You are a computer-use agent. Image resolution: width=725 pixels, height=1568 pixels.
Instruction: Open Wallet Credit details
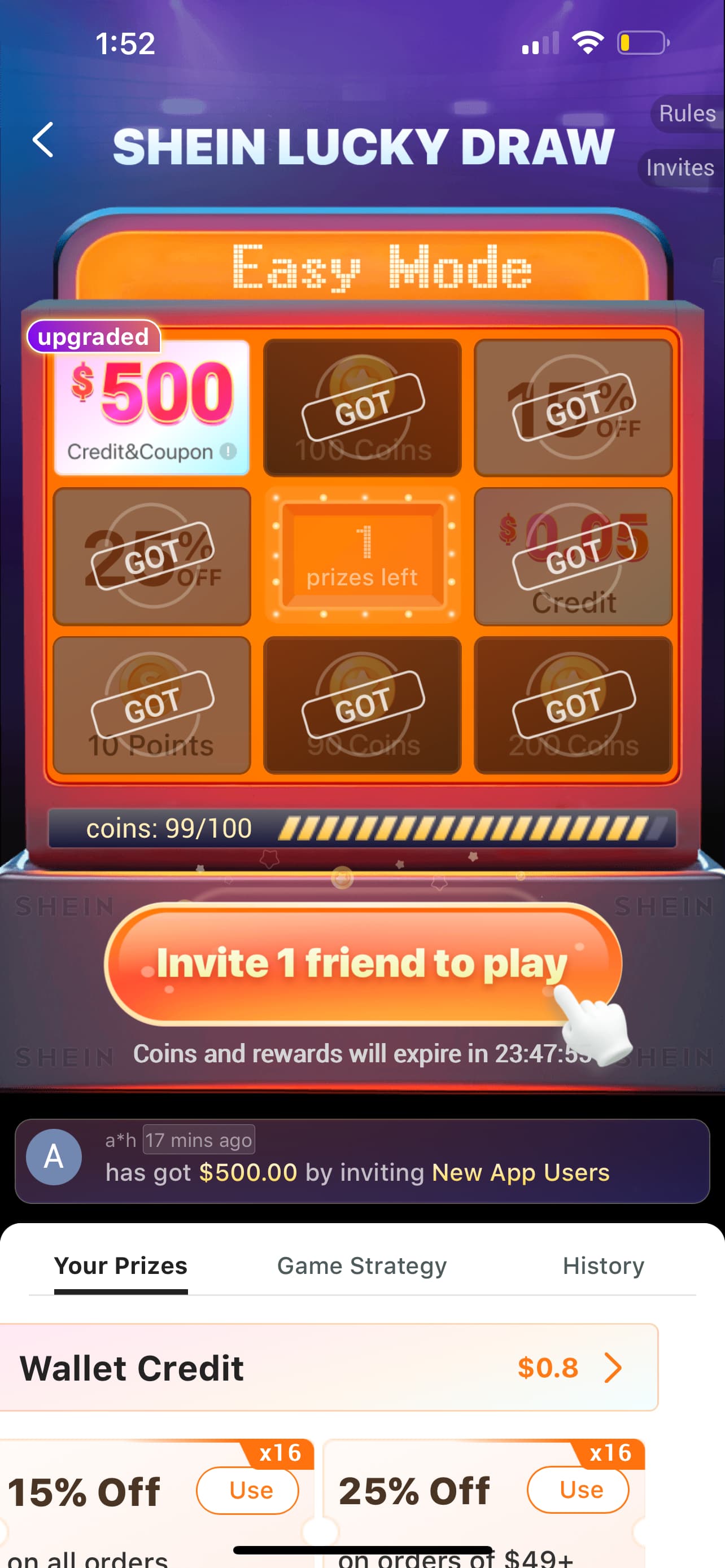click(329, 1367)
